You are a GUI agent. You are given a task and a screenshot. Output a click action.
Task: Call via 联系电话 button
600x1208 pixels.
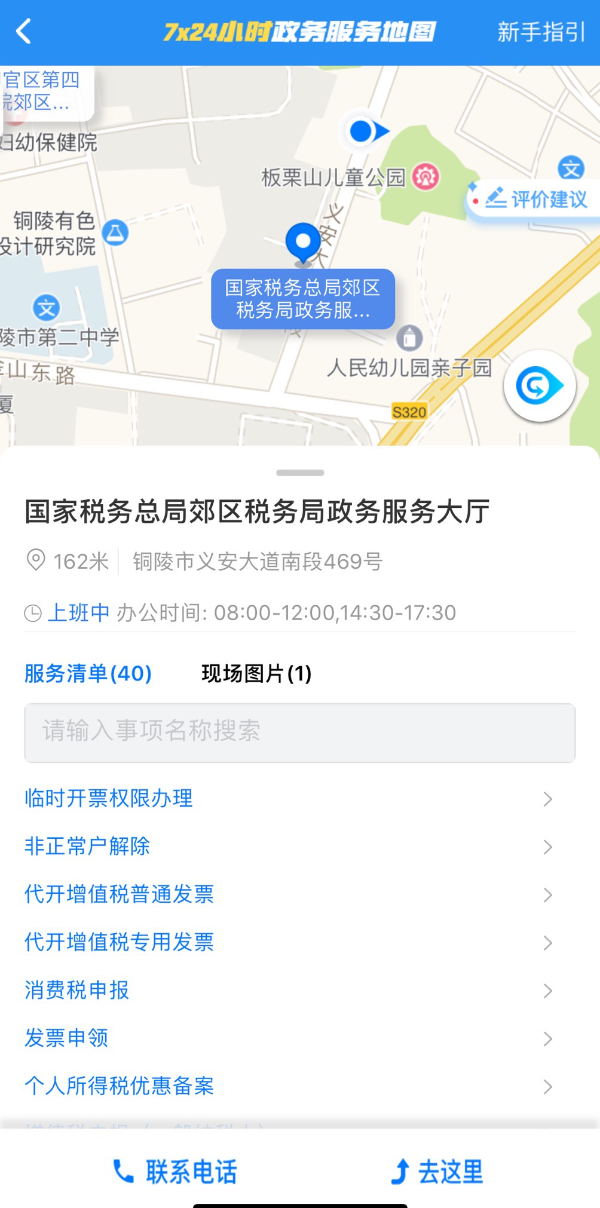(175, 1172)
